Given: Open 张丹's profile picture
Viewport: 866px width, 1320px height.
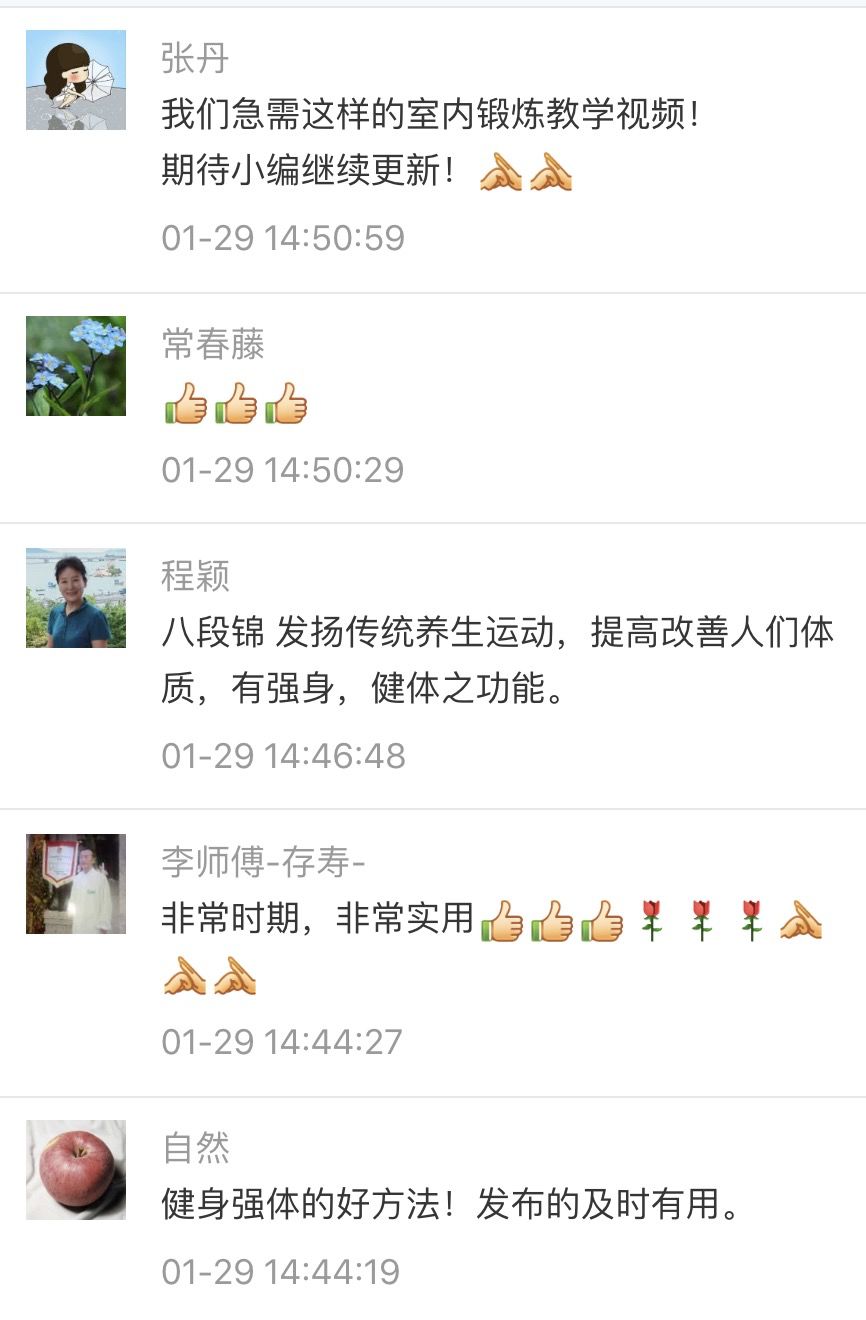Looking at the screenshot, I should [76, 80].
